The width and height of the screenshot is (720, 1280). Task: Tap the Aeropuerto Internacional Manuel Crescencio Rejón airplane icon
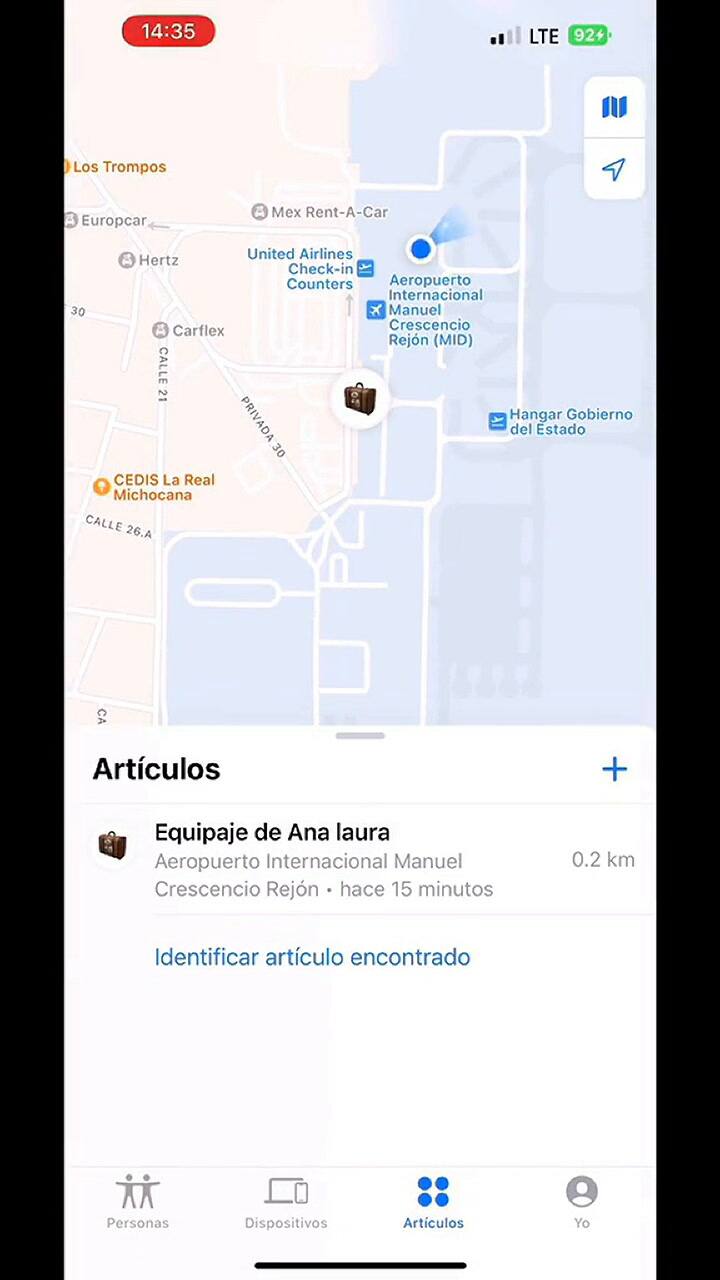click(375, 310)
